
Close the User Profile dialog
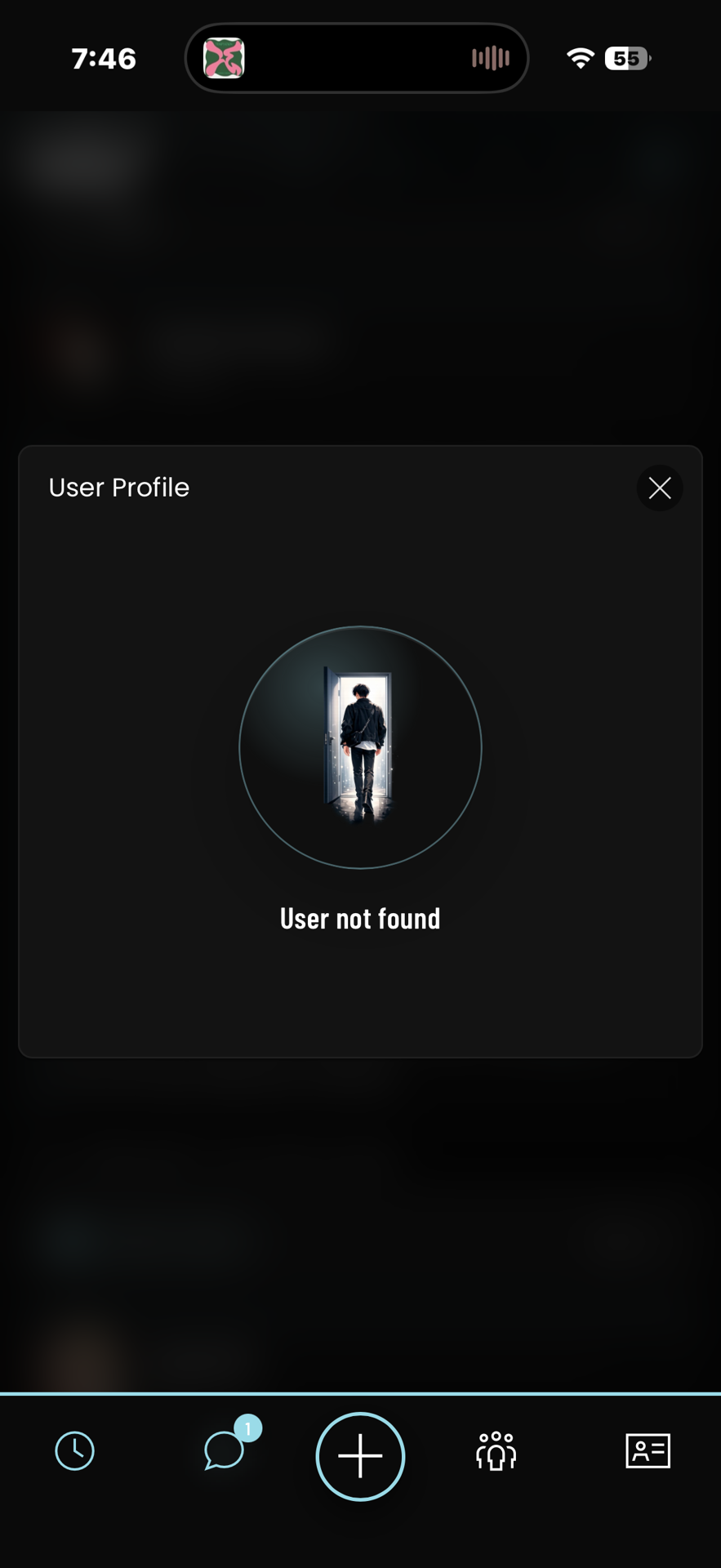[x=660, y=488]
